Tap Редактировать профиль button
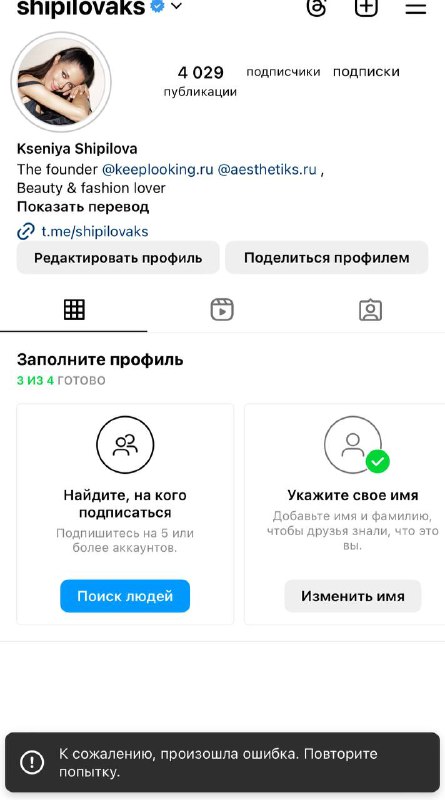 [x=118, y=258]
